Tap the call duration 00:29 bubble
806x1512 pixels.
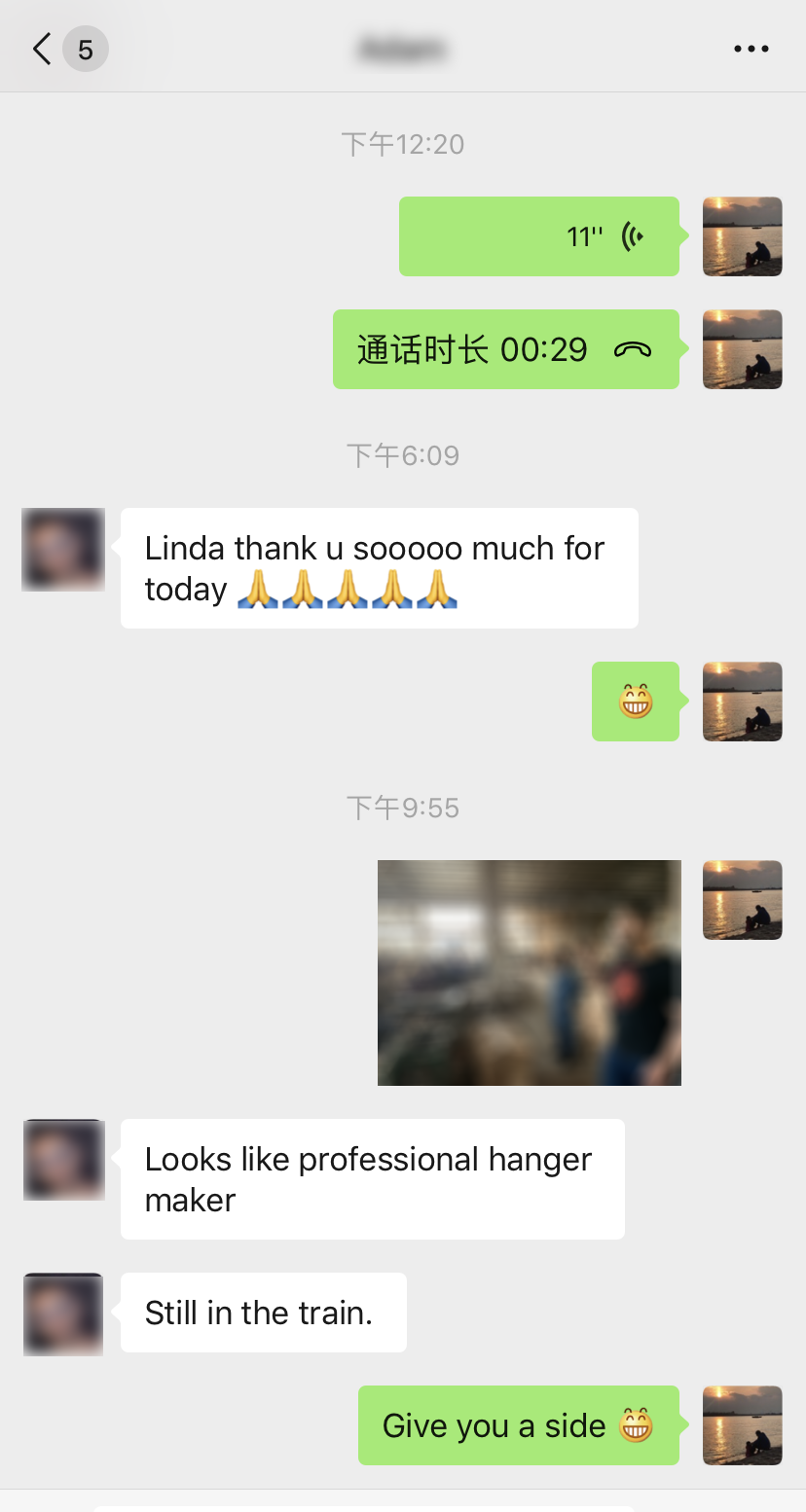(505, 349)
